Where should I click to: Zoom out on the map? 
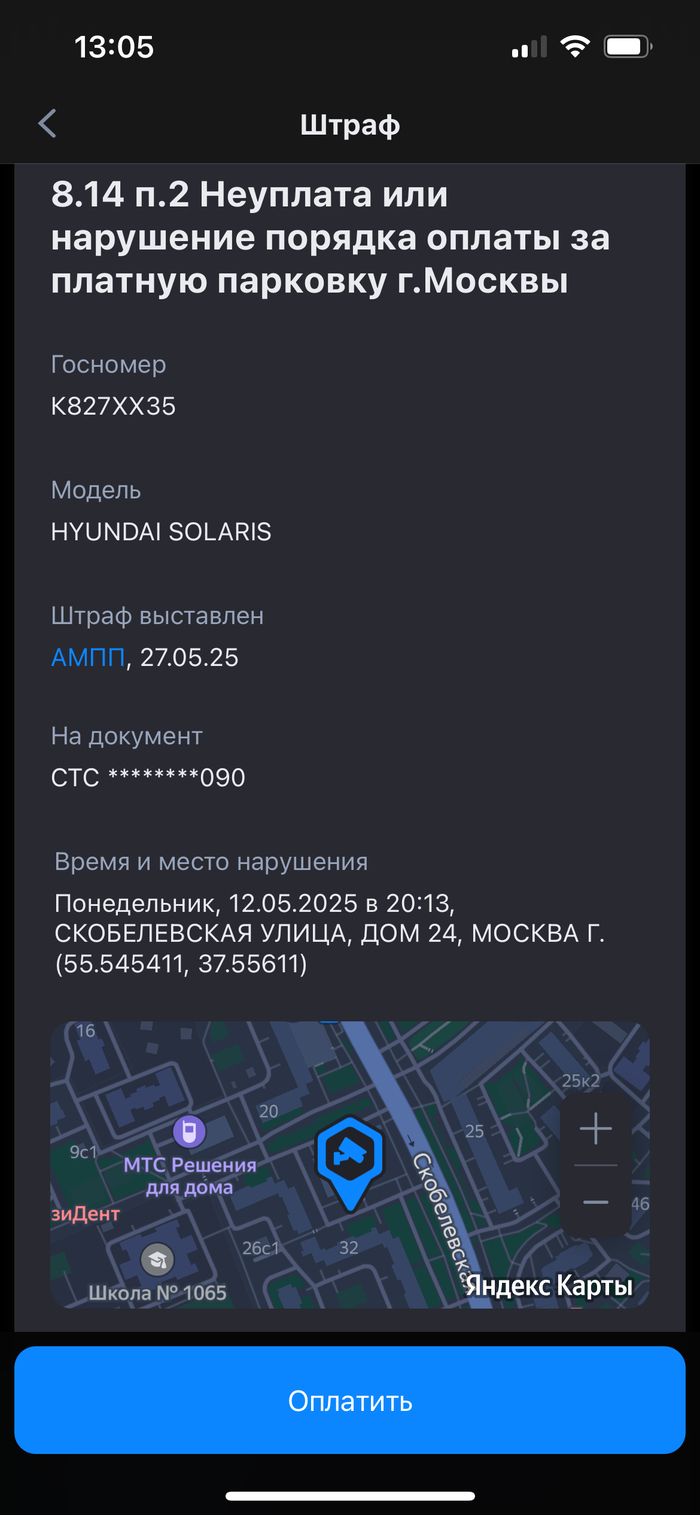tap(595, 1201)
